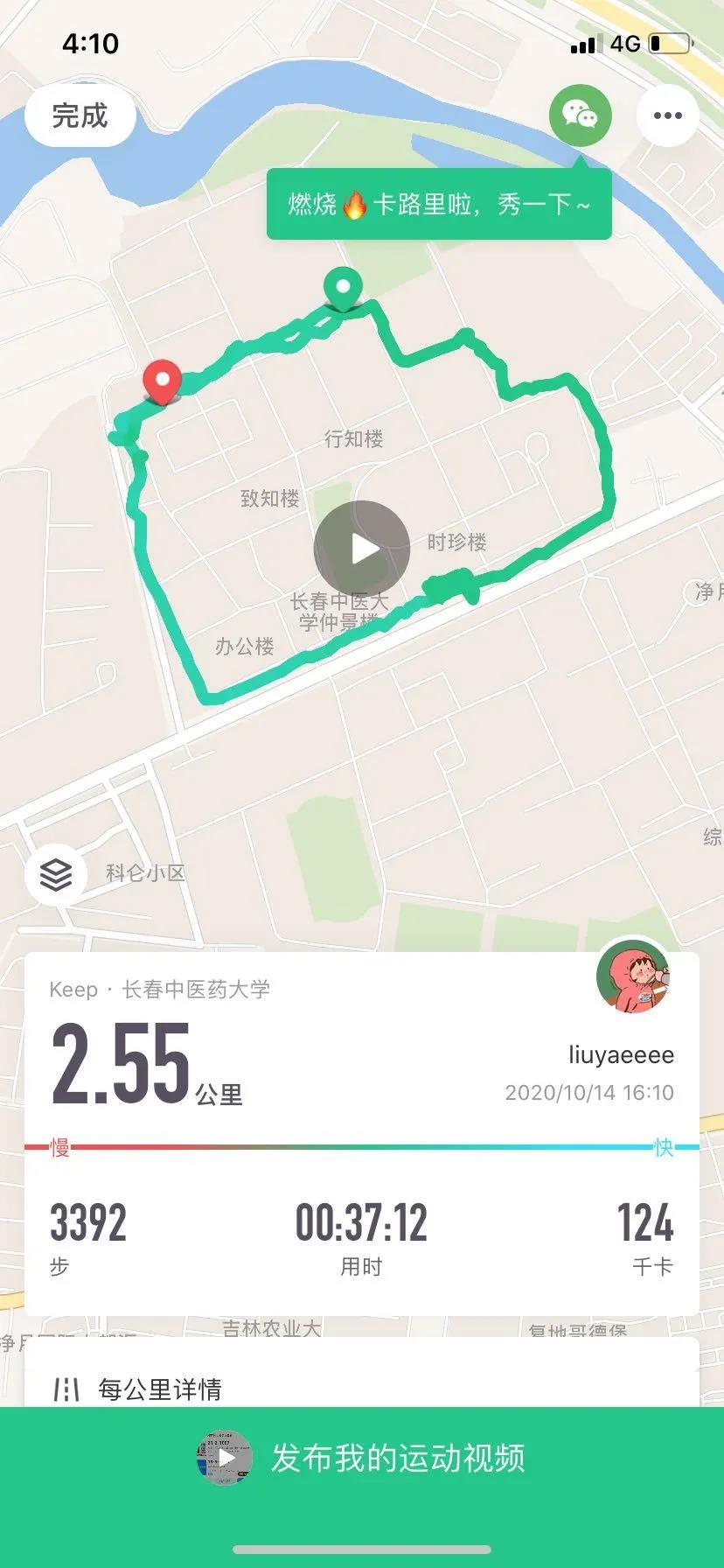Image resolution: width=724 pixels, height=1568 pixels.
Task: Share the run via WeChat icon
Action: (580, 115)
